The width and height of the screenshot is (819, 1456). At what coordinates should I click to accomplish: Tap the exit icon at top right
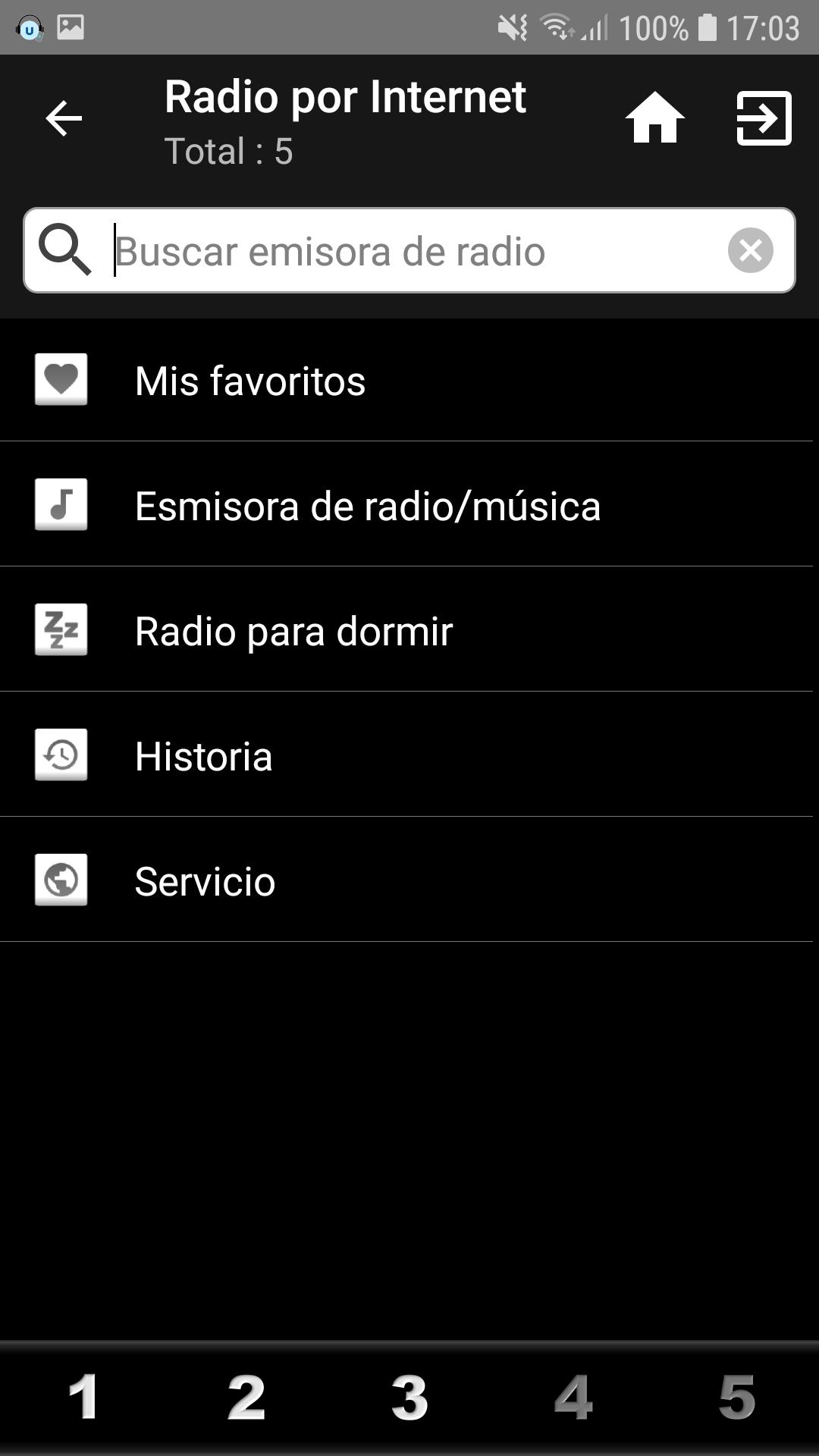click(764, 118)
